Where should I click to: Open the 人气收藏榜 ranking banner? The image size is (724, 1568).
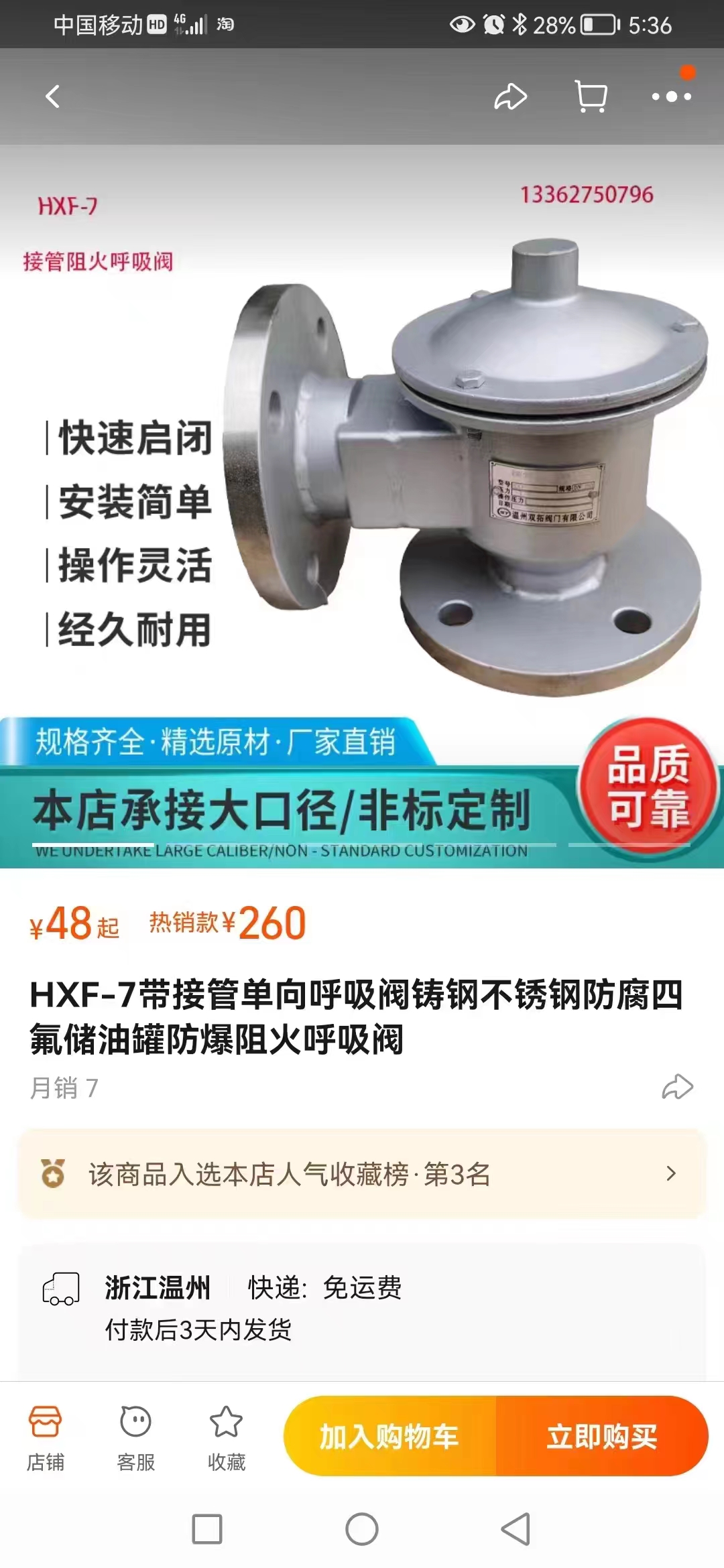[x=362, y=1174]
